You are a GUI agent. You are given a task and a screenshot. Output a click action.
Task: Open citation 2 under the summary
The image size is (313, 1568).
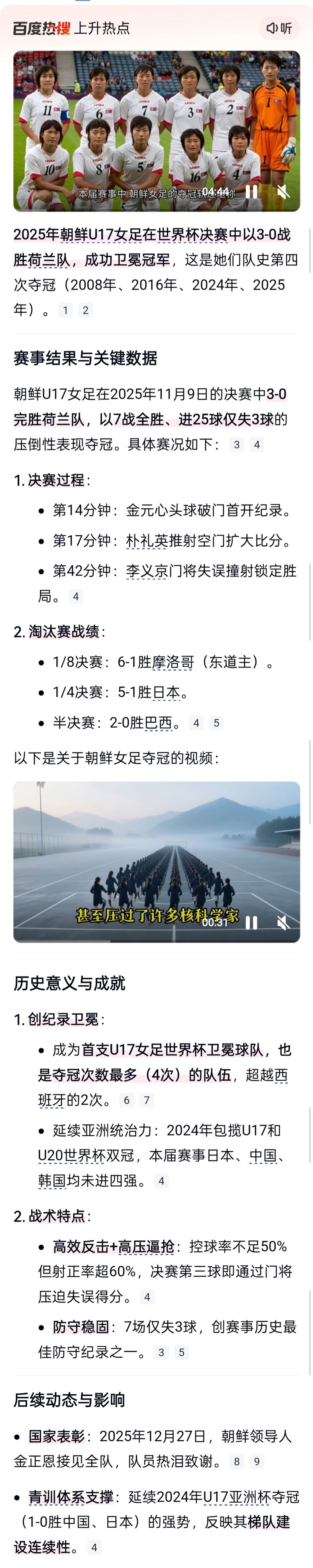(x=85, y=310)
